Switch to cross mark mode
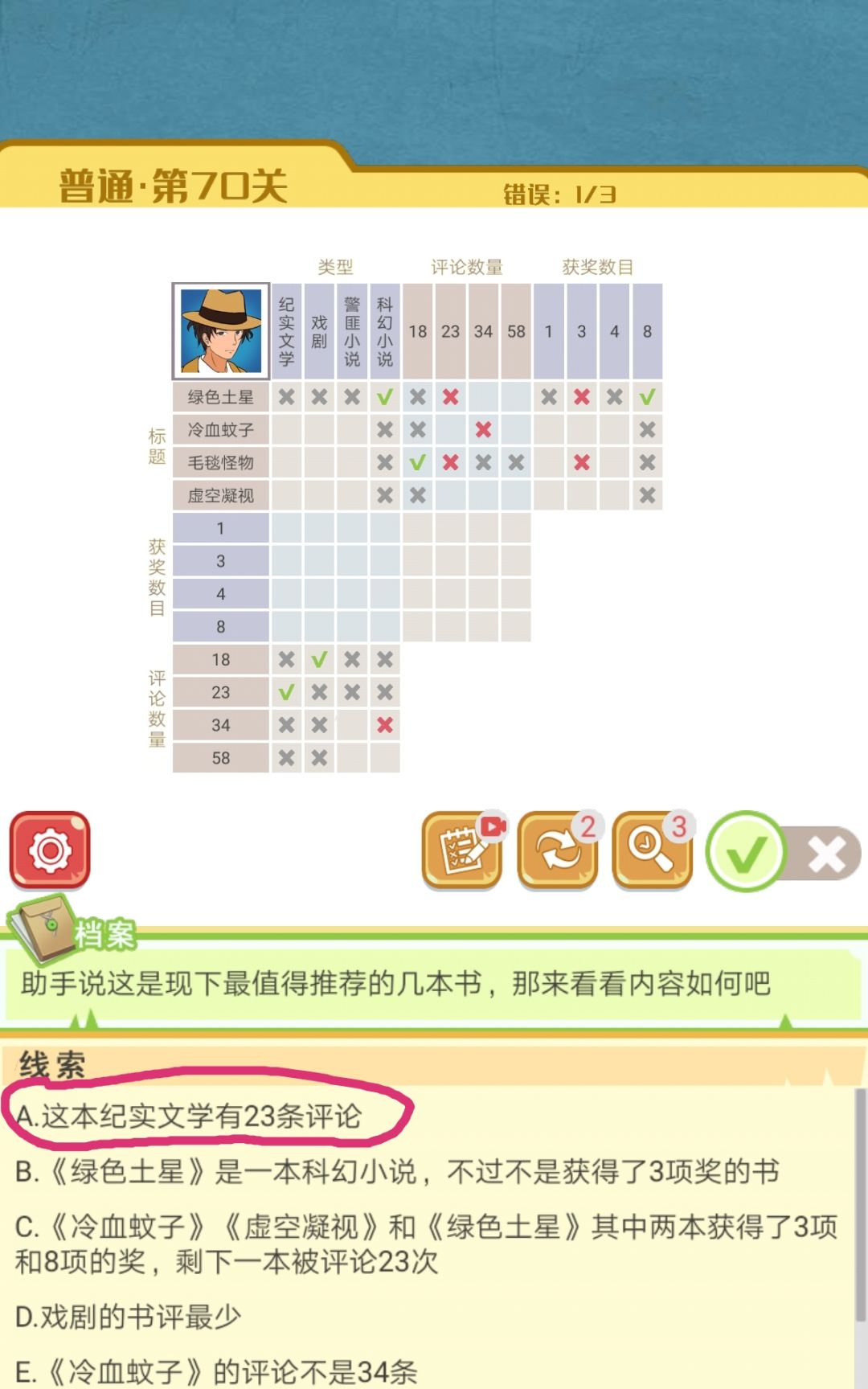868x1389 pixels. point(828,853)
